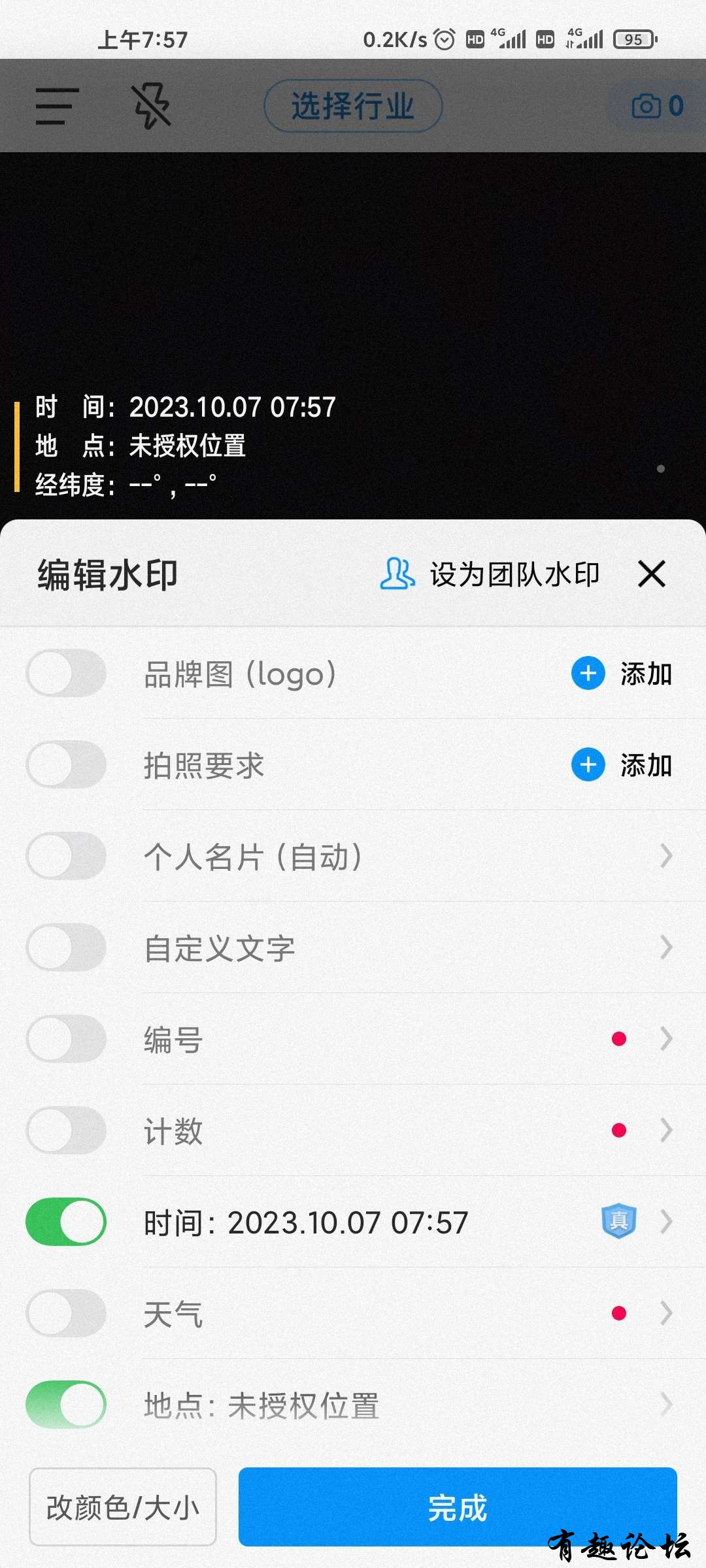Turn on the 拍照要求 switch
This screenshot has height=1568, width=706.
pos(66,764)
